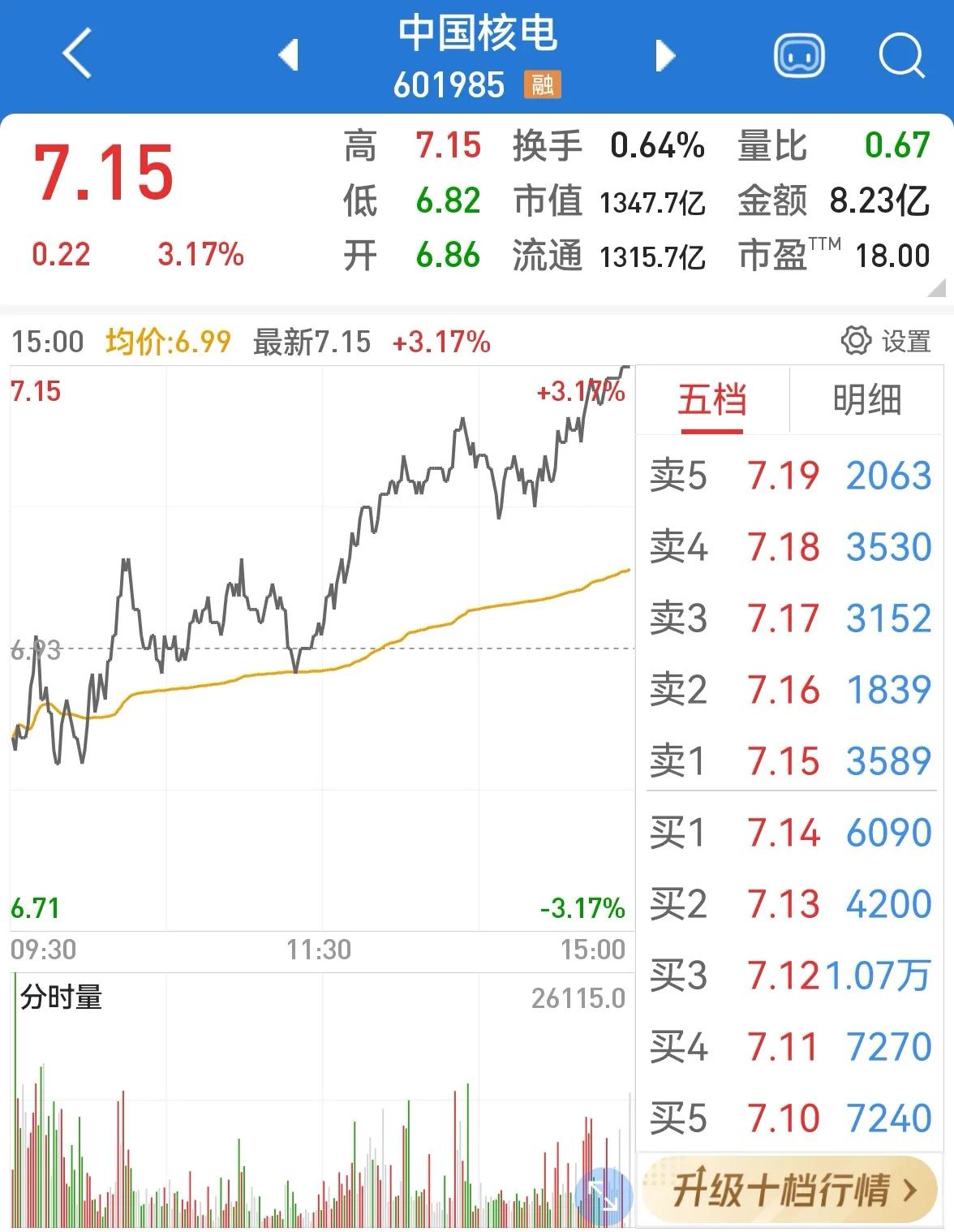Tap 最新7.15 to toggle latest price display
This screenshot has height=1232, width=954.
click(x=310, y=342)
